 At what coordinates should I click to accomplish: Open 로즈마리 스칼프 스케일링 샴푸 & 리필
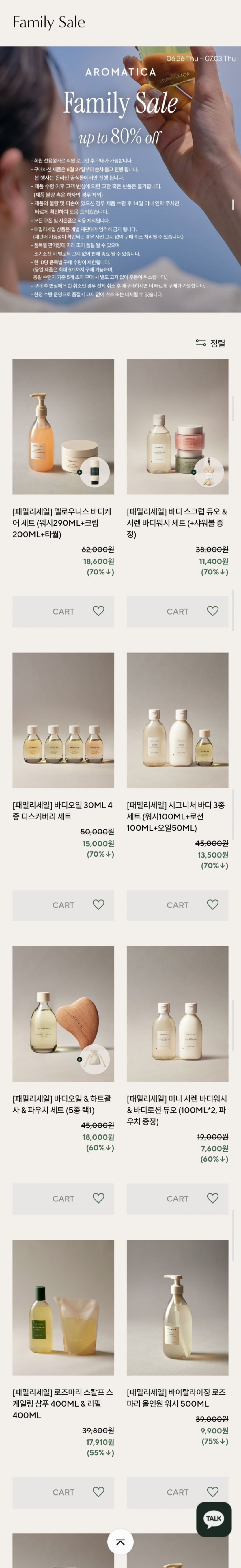63,1307
